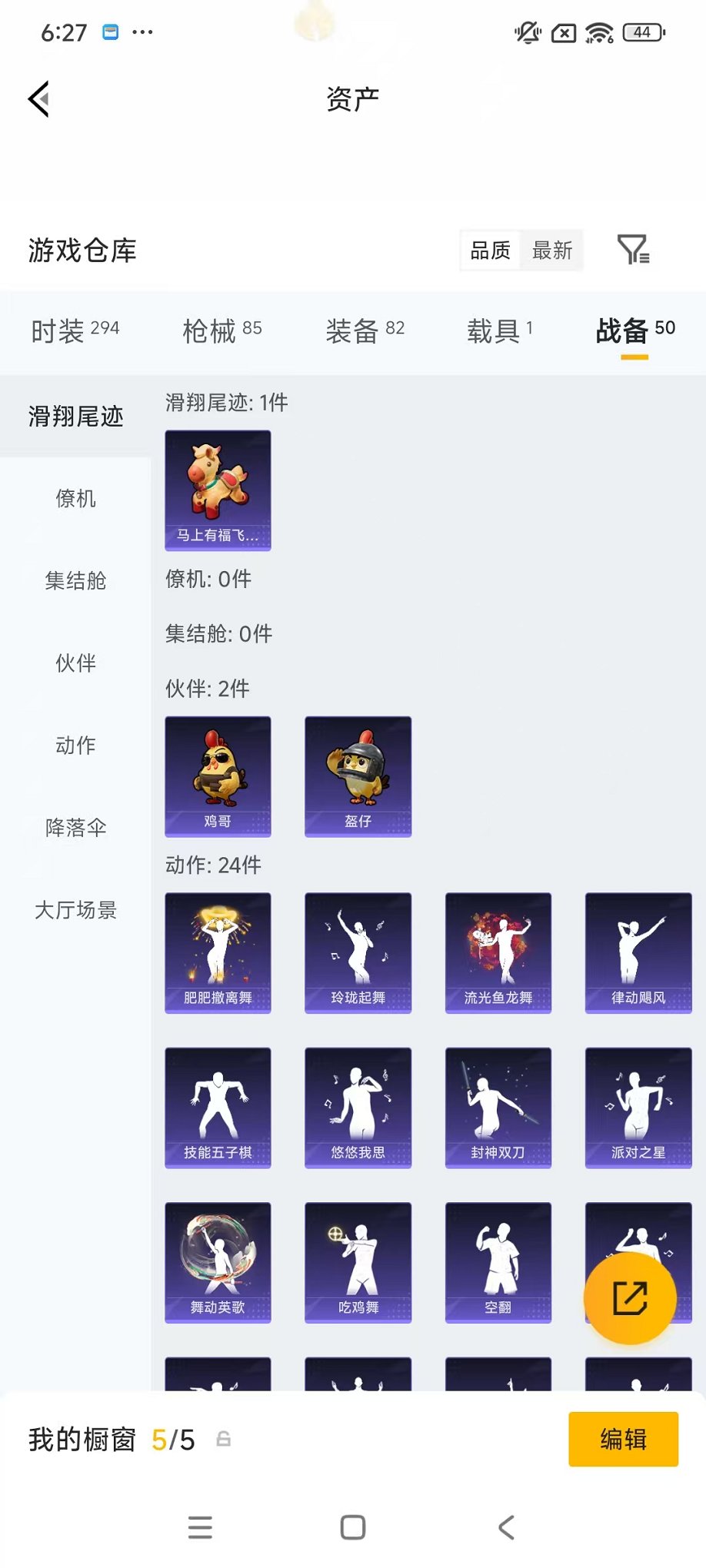Select the 鸡哥 companion thumbnail

(218, 776)
